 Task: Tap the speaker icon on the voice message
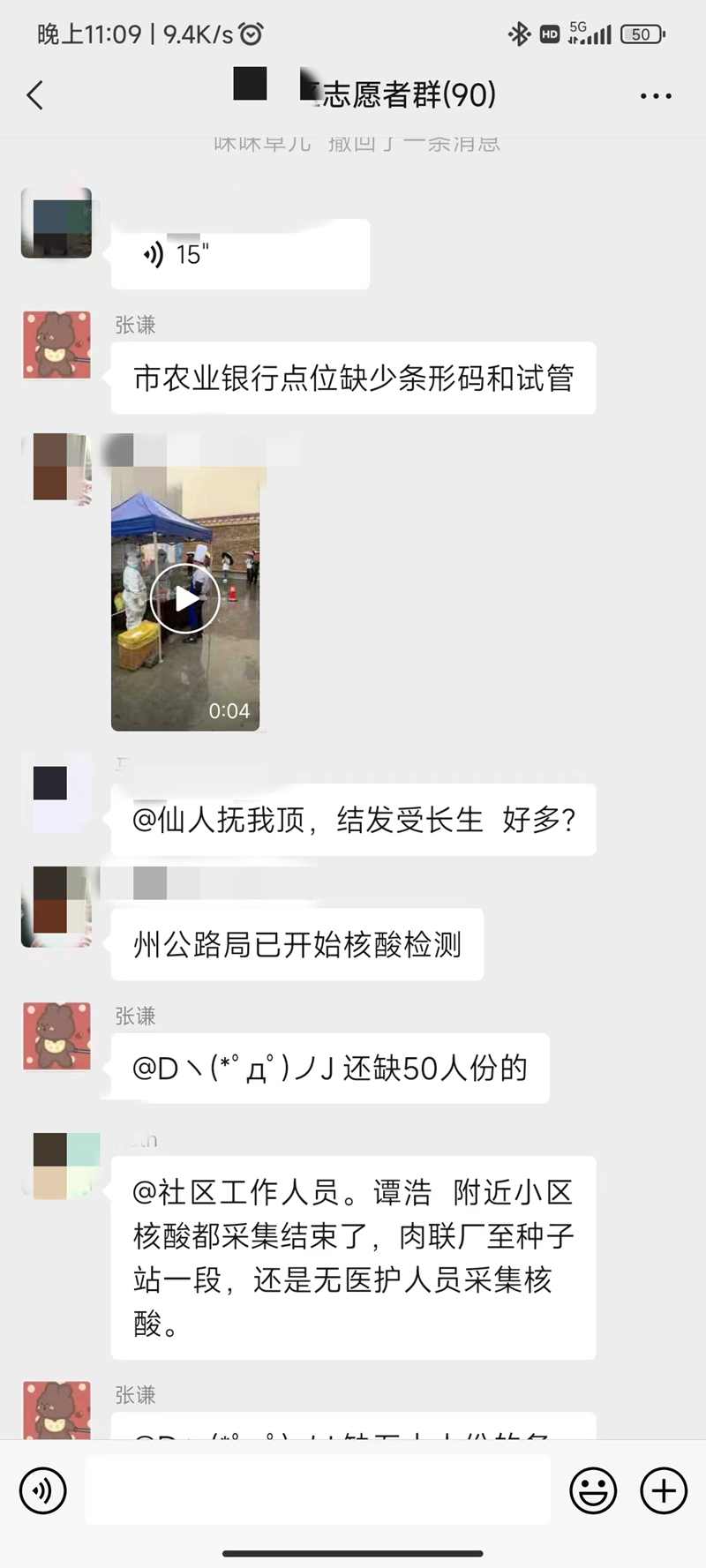(152, 253)
